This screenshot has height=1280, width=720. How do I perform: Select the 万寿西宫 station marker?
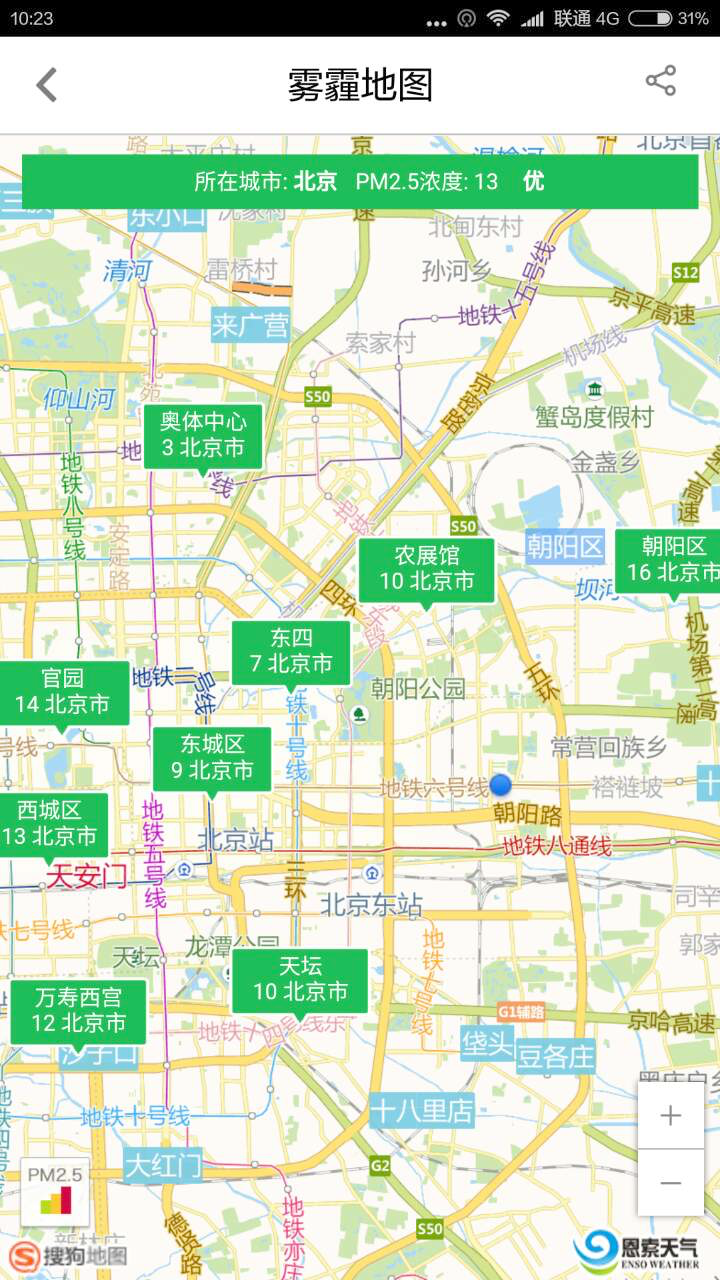coord(78,1010)
